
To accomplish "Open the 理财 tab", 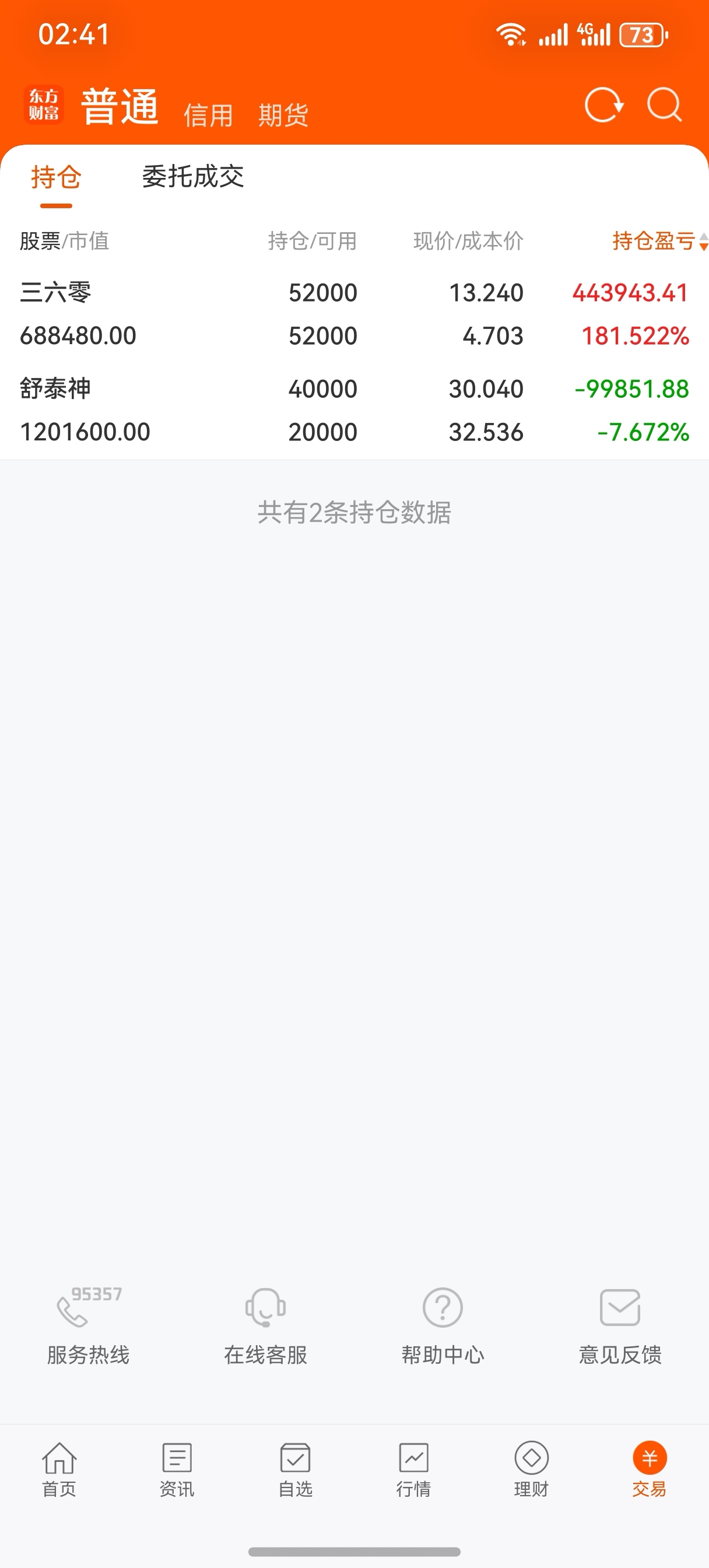I will (531, 1469).
